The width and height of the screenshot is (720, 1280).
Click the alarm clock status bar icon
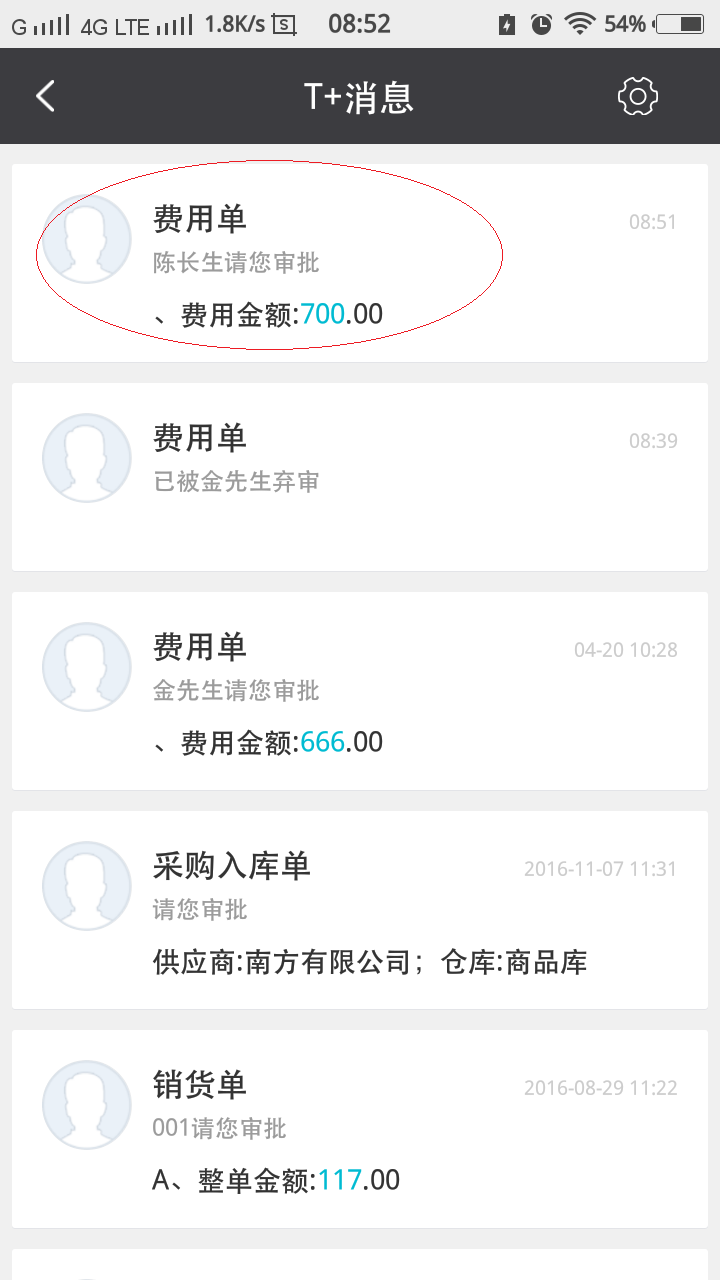[539, 22]
